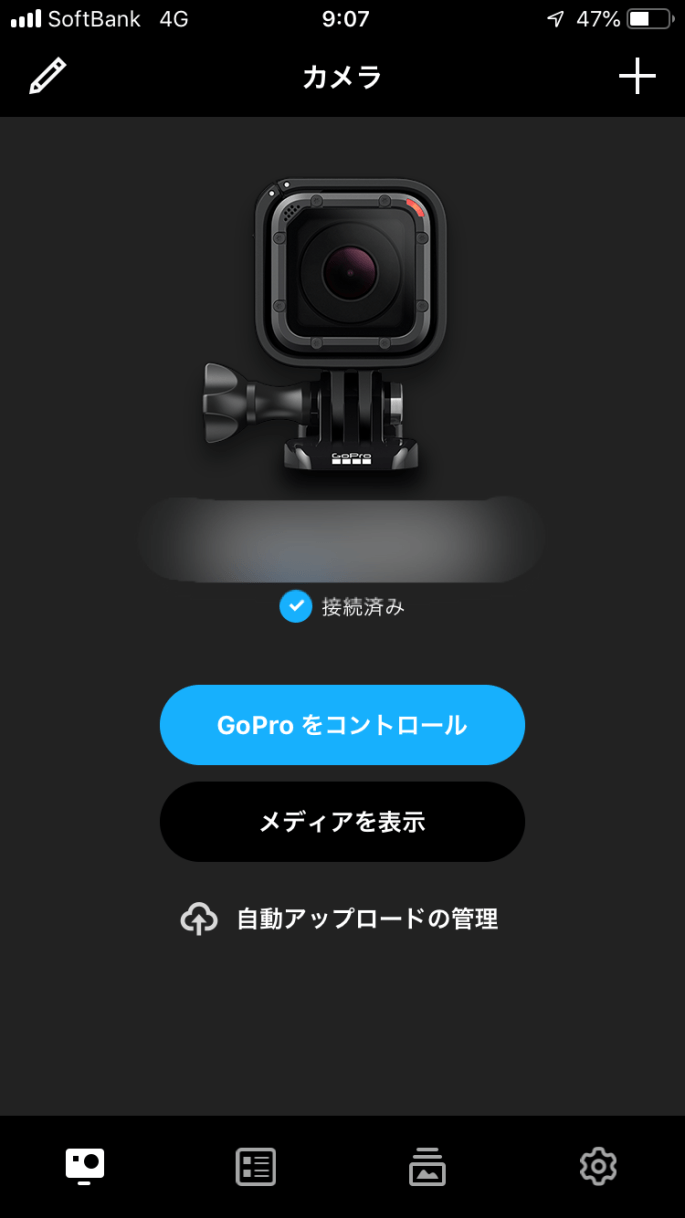
Task: Add a new camera with plus icon
Action: pyautogui.click(x=637, y=76)
